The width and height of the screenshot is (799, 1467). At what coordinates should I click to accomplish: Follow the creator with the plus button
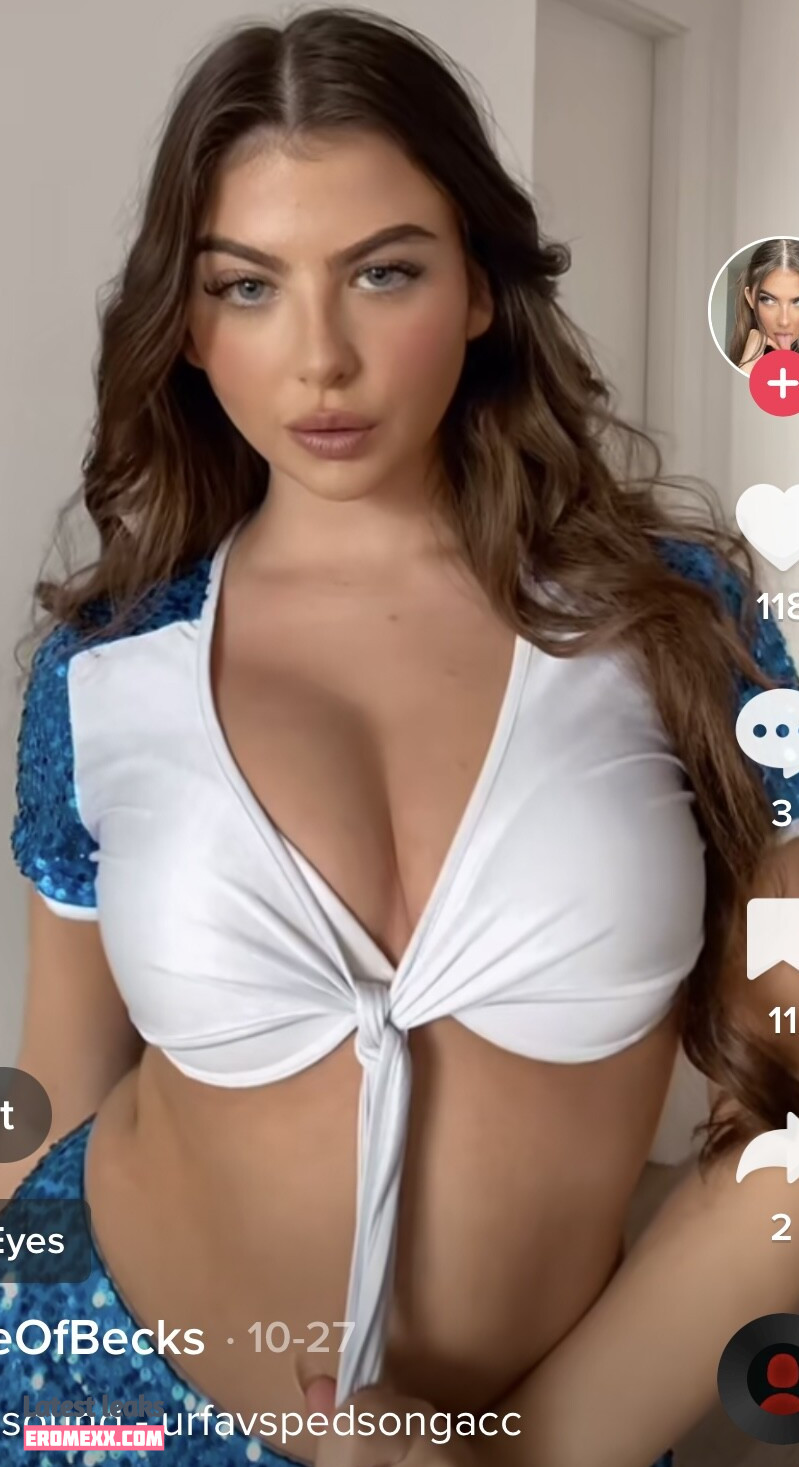point(779,384)
